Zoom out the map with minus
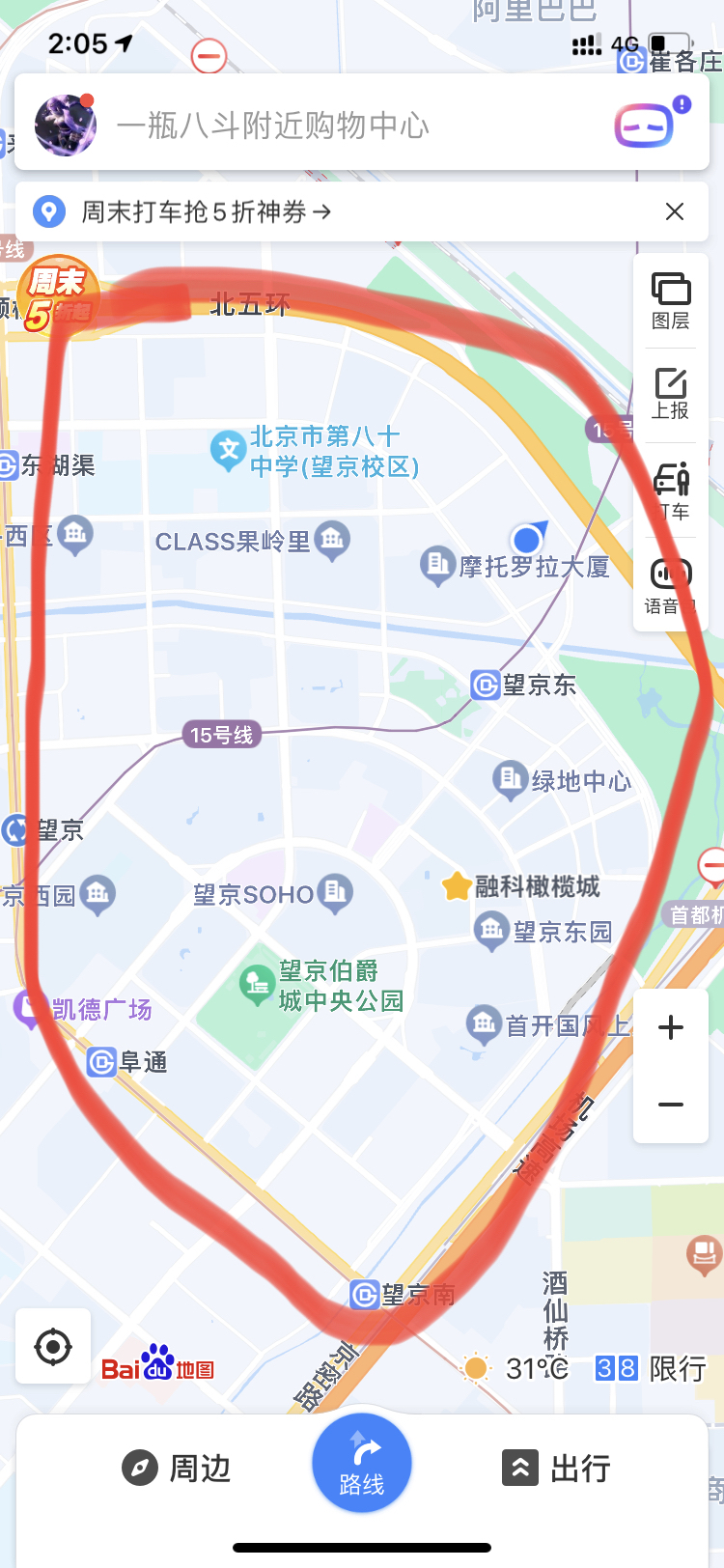 (671, 1105)
